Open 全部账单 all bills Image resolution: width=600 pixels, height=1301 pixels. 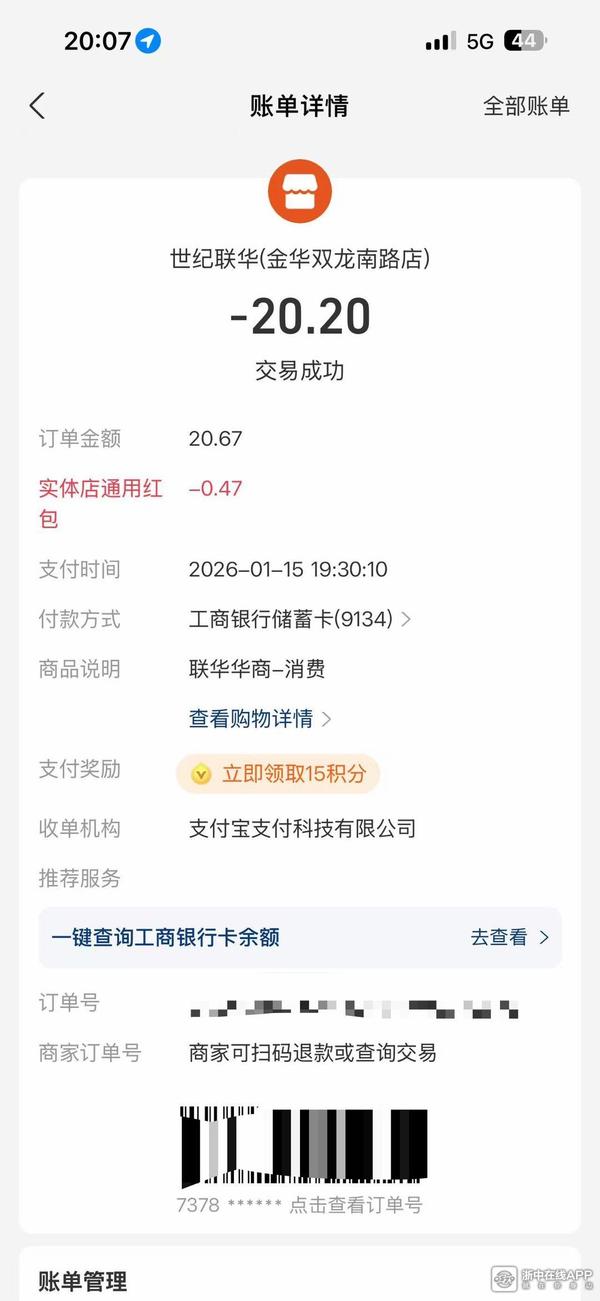526,106
